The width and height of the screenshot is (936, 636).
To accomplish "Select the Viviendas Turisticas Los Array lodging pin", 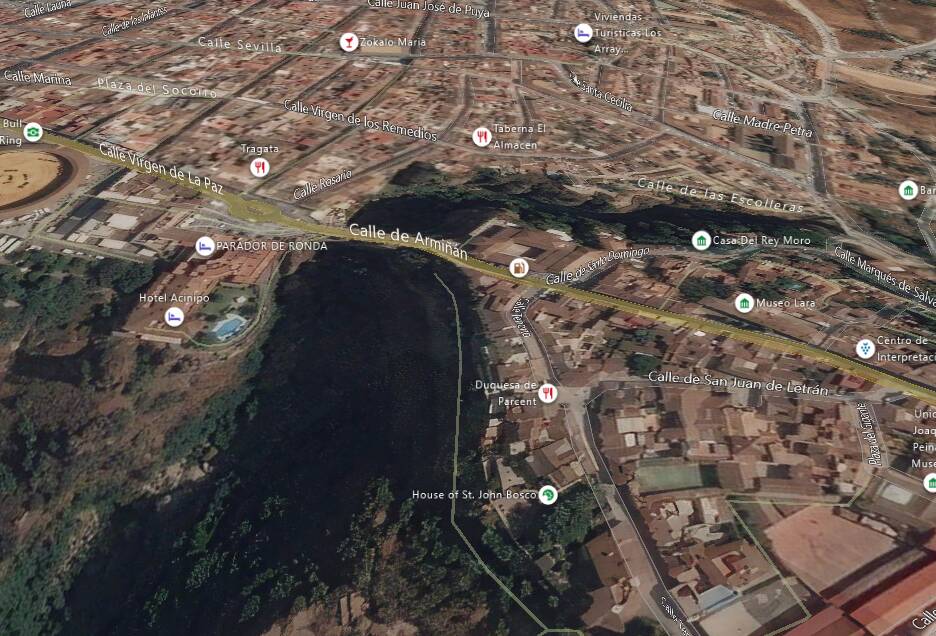I will tap(582, 33).
